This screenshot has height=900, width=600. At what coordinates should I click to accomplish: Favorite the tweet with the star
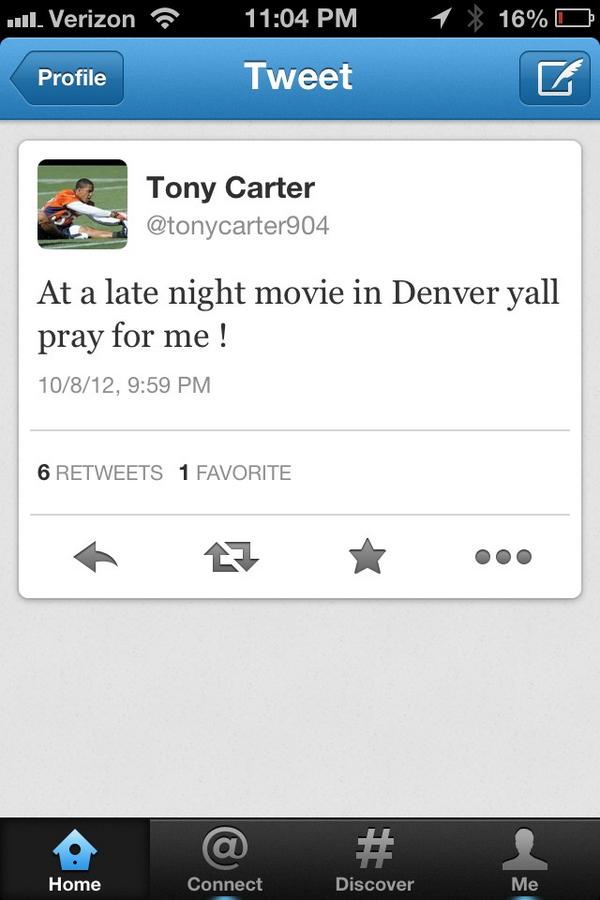[x=367, y=556]
